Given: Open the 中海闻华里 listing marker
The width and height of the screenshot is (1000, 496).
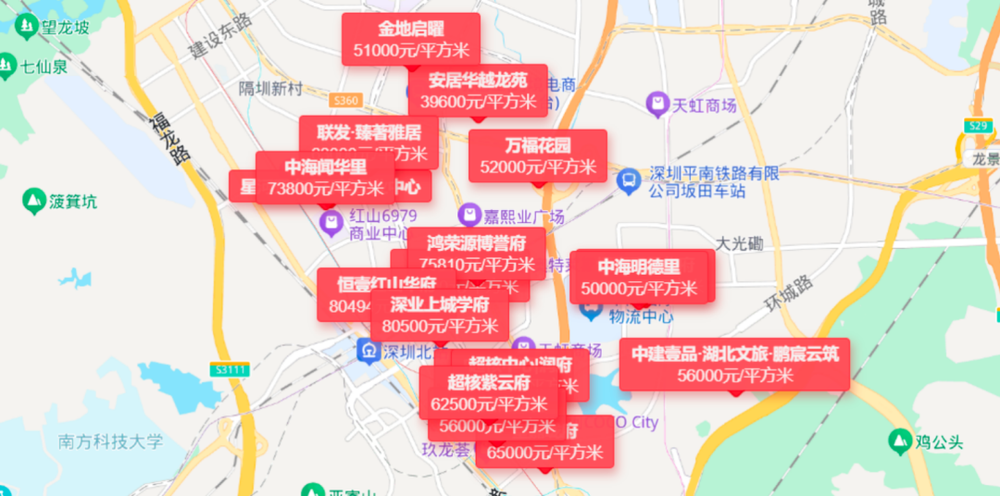Looking at the screenshot, I should pyautogui.click(x=325, y=176).
